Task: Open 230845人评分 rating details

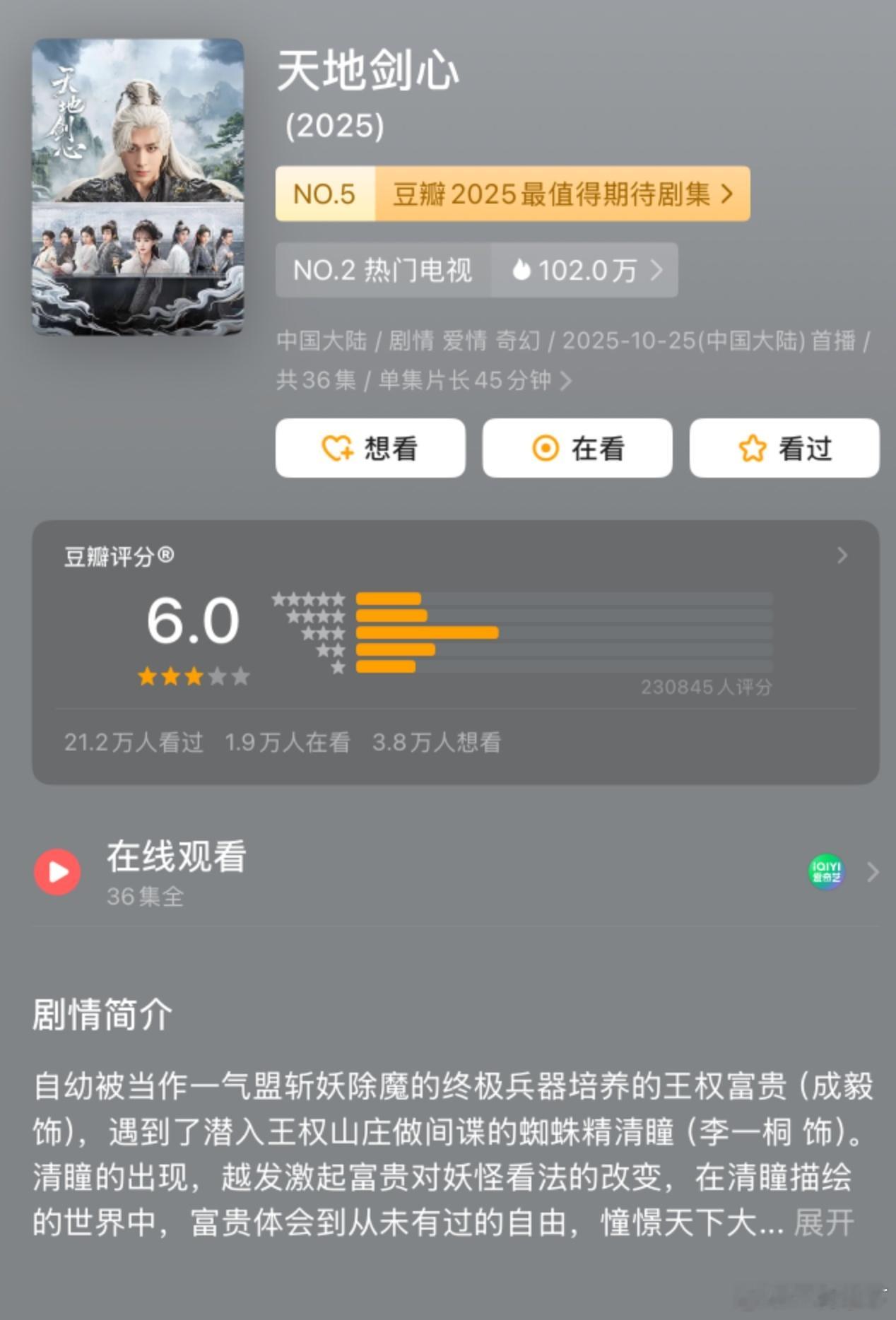Action: 707,686
